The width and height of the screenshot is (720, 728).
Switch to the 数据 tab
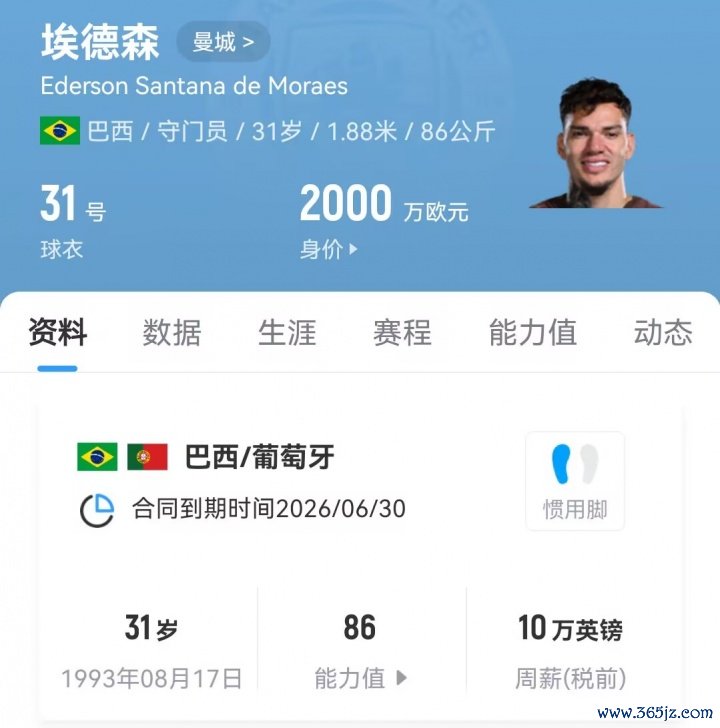(x=172, y=332)
